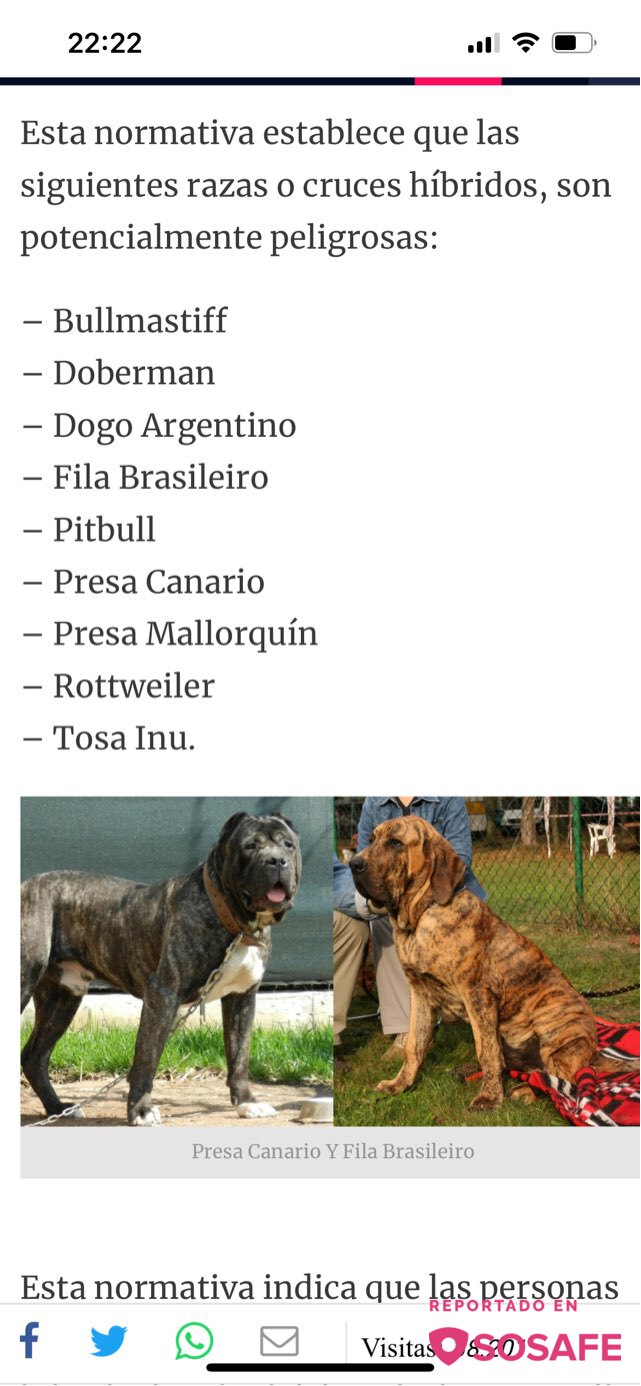Share the article on Facebook

30,1340
